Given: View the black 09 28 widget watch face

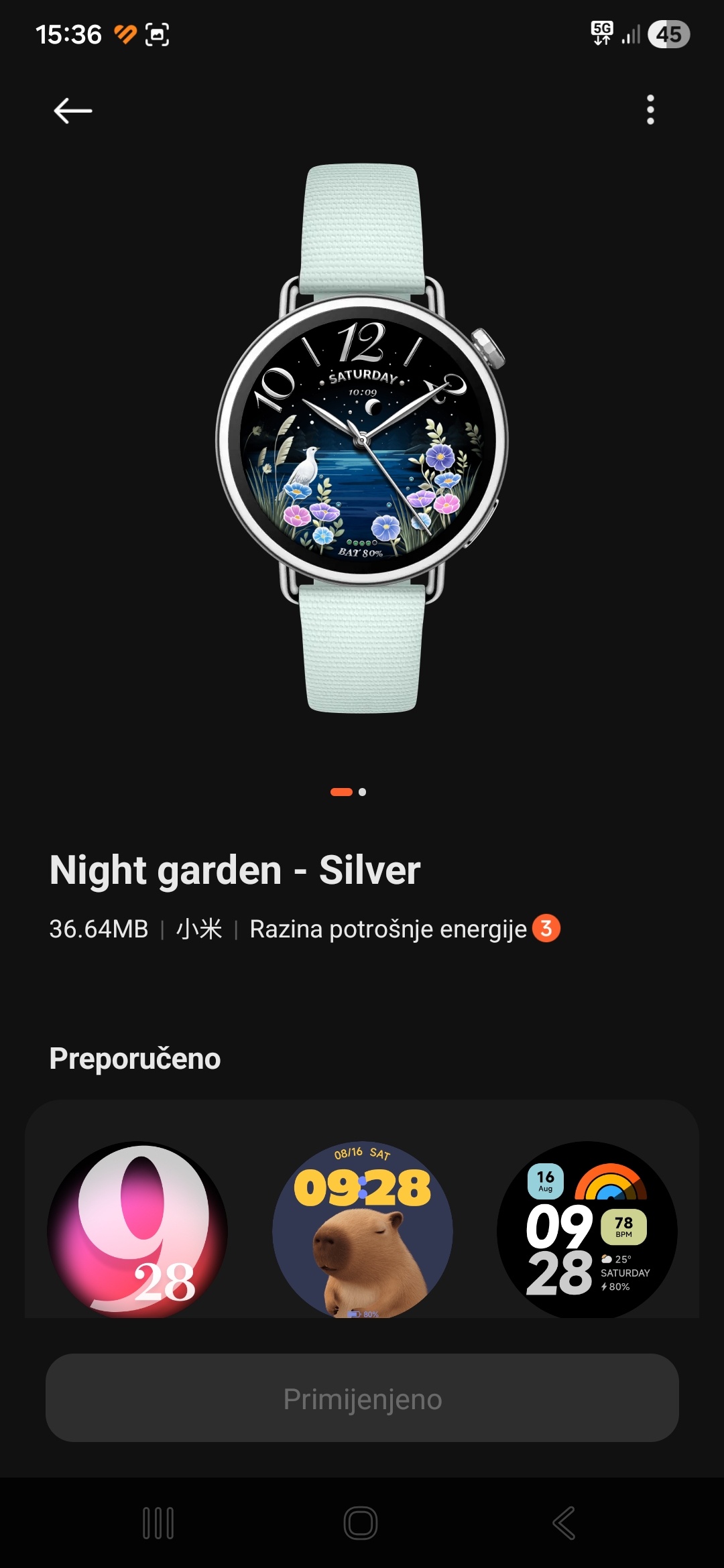Looking at the screenshot, I should (587, 1230).
